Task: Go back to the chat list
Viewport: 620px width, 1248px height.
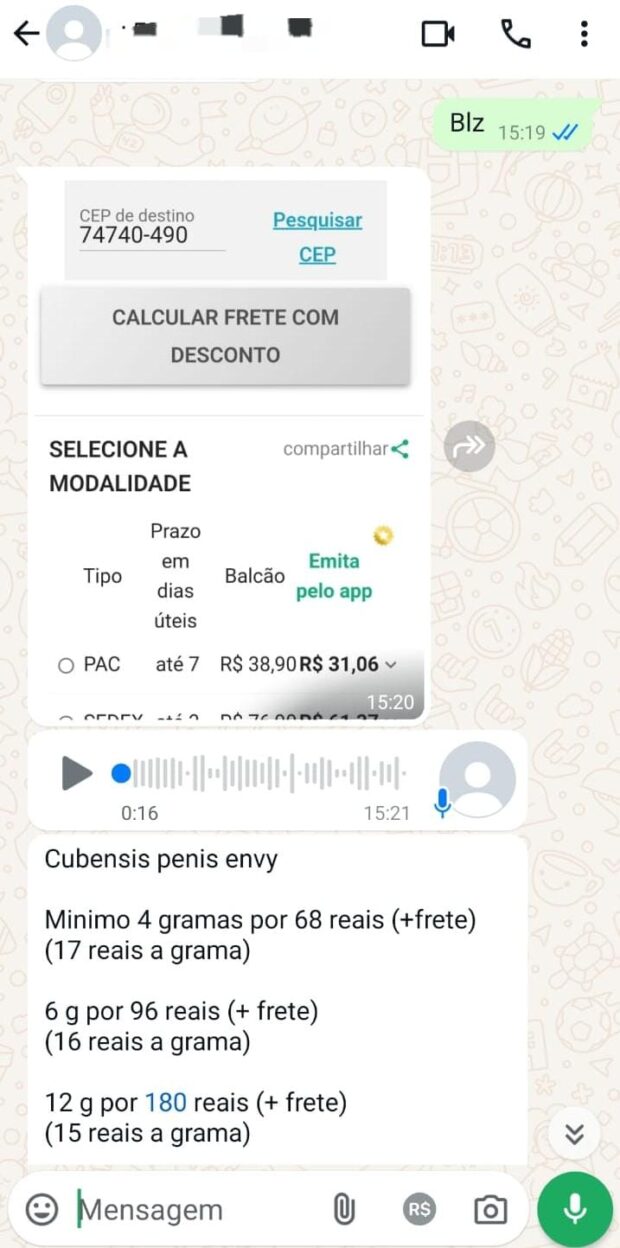Action: [26, 34]
